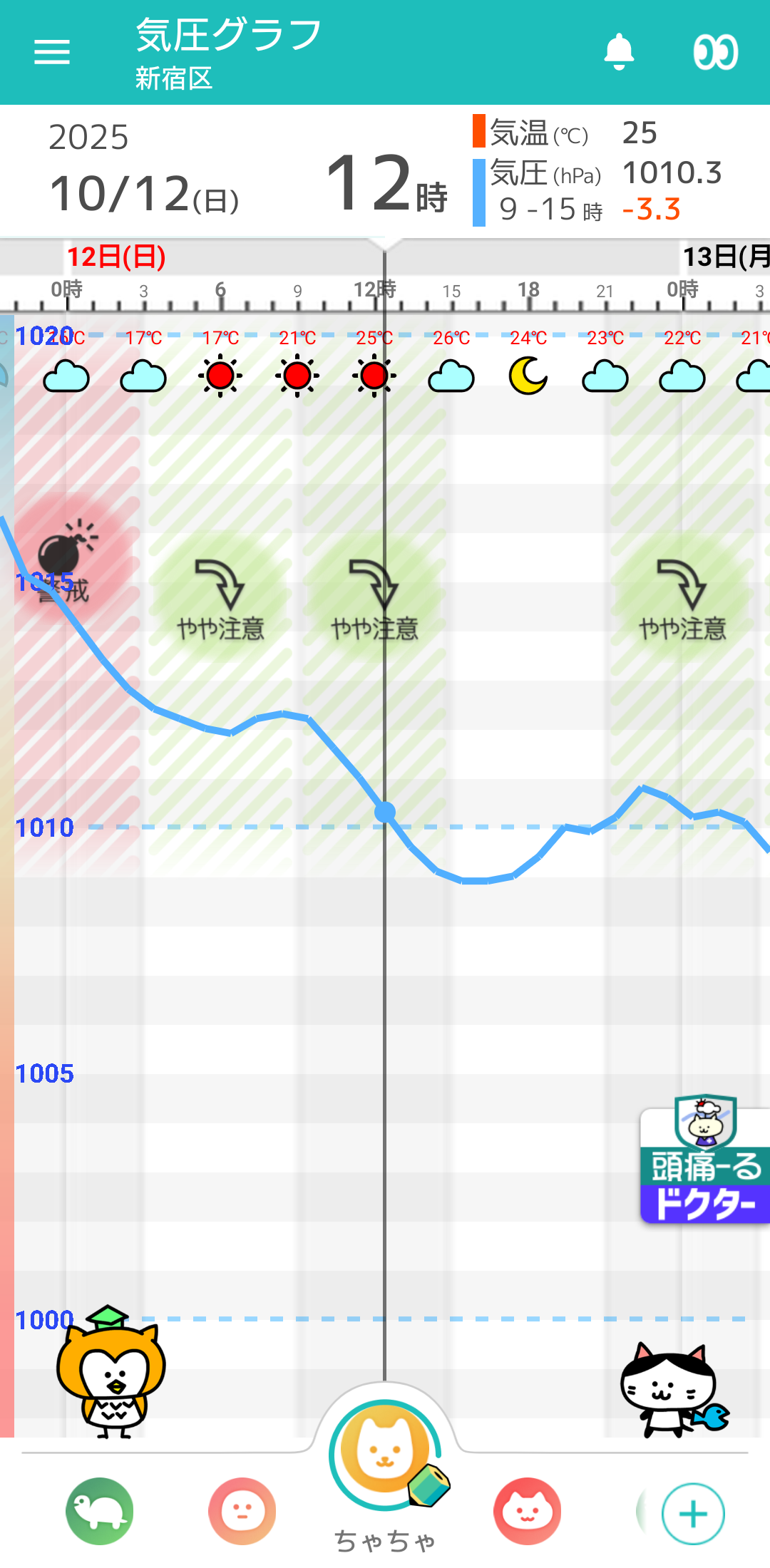Tap the owl professor character

[x=111, y=1371]
